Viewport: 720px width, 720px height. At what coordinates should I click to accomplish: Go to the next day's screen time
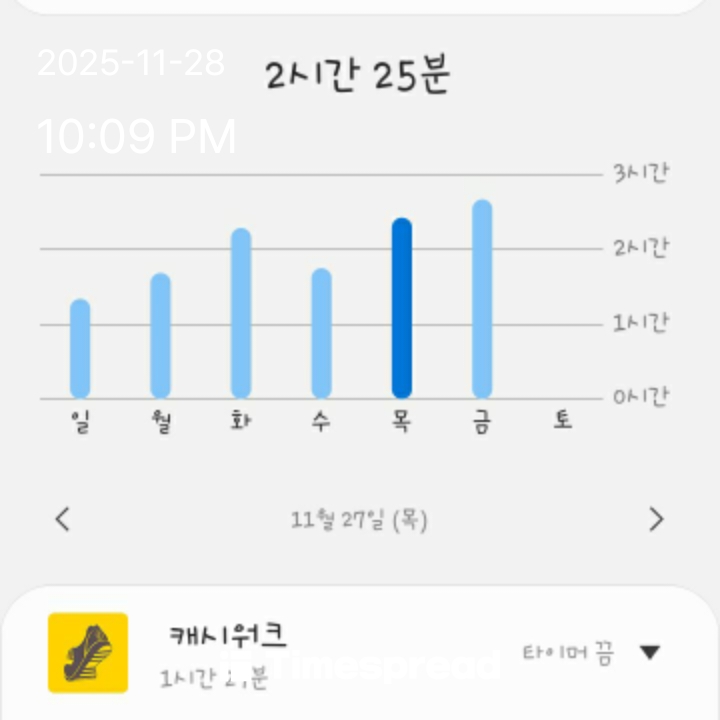click(x=656, y=519)
